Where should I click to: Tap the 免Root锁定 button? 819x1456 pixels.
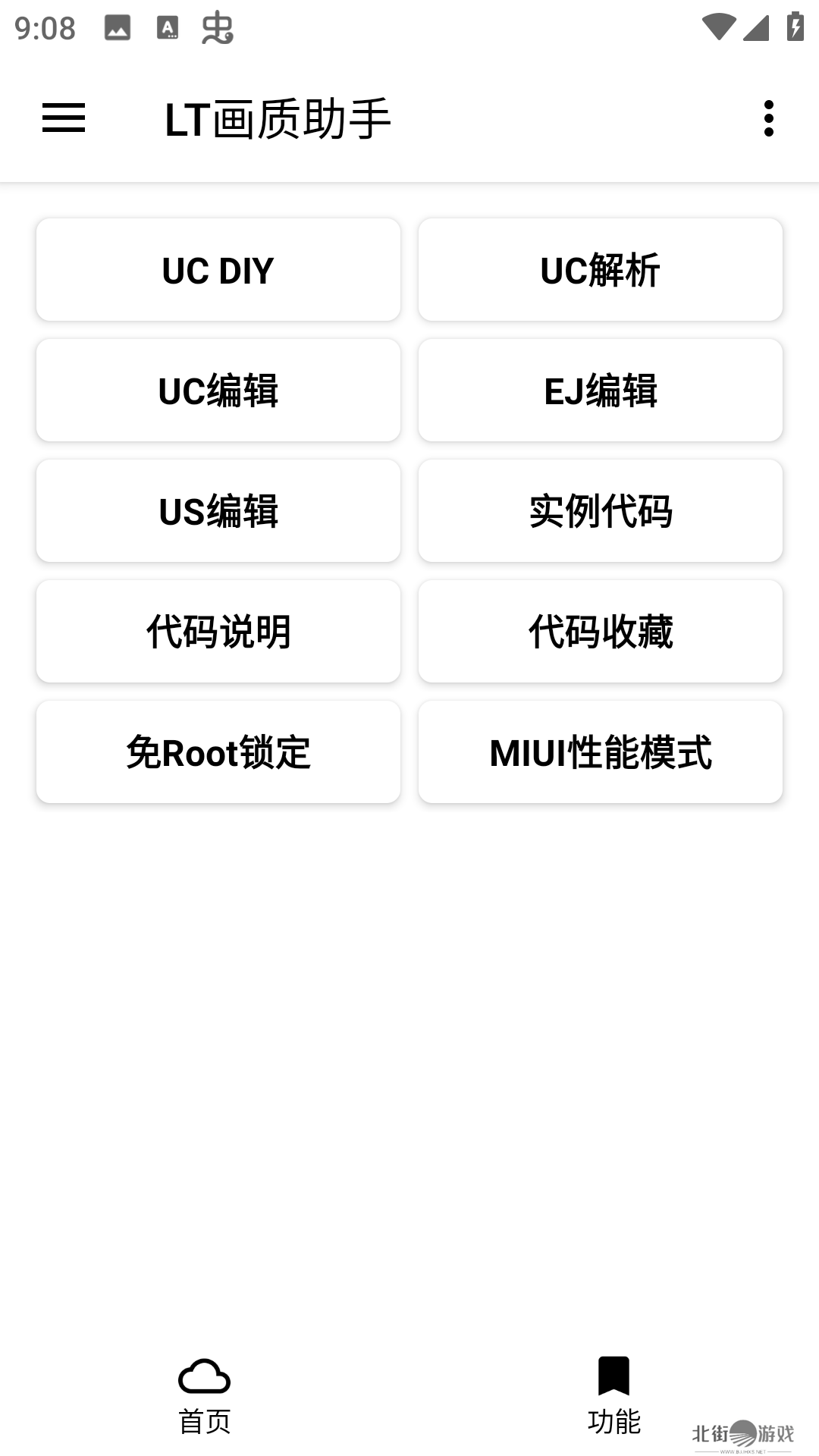click(x=218, y=752)
